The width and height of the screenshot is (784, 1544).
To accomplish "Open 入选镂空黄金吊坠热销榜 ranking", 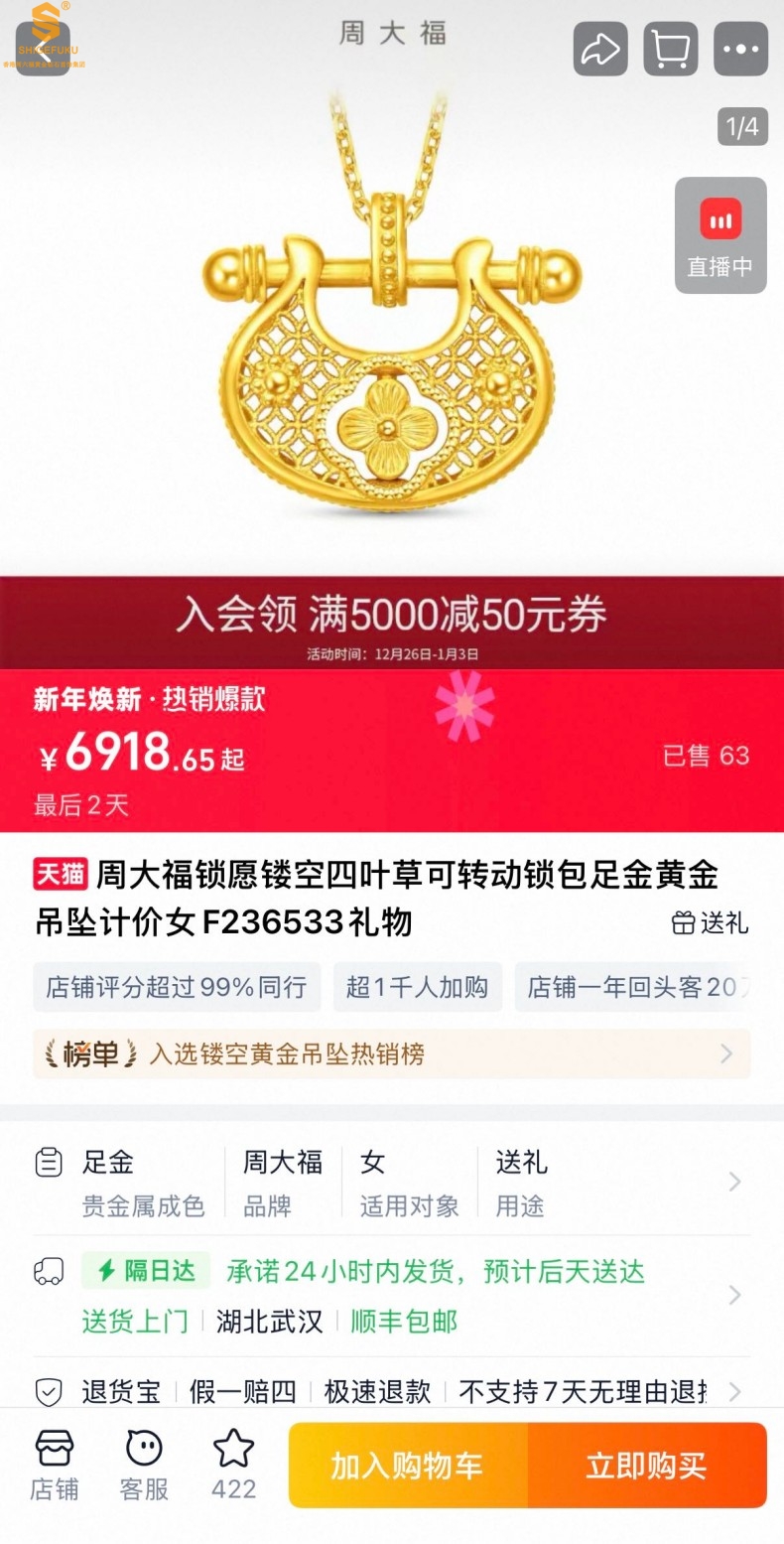I will [x=392, y=1053].
